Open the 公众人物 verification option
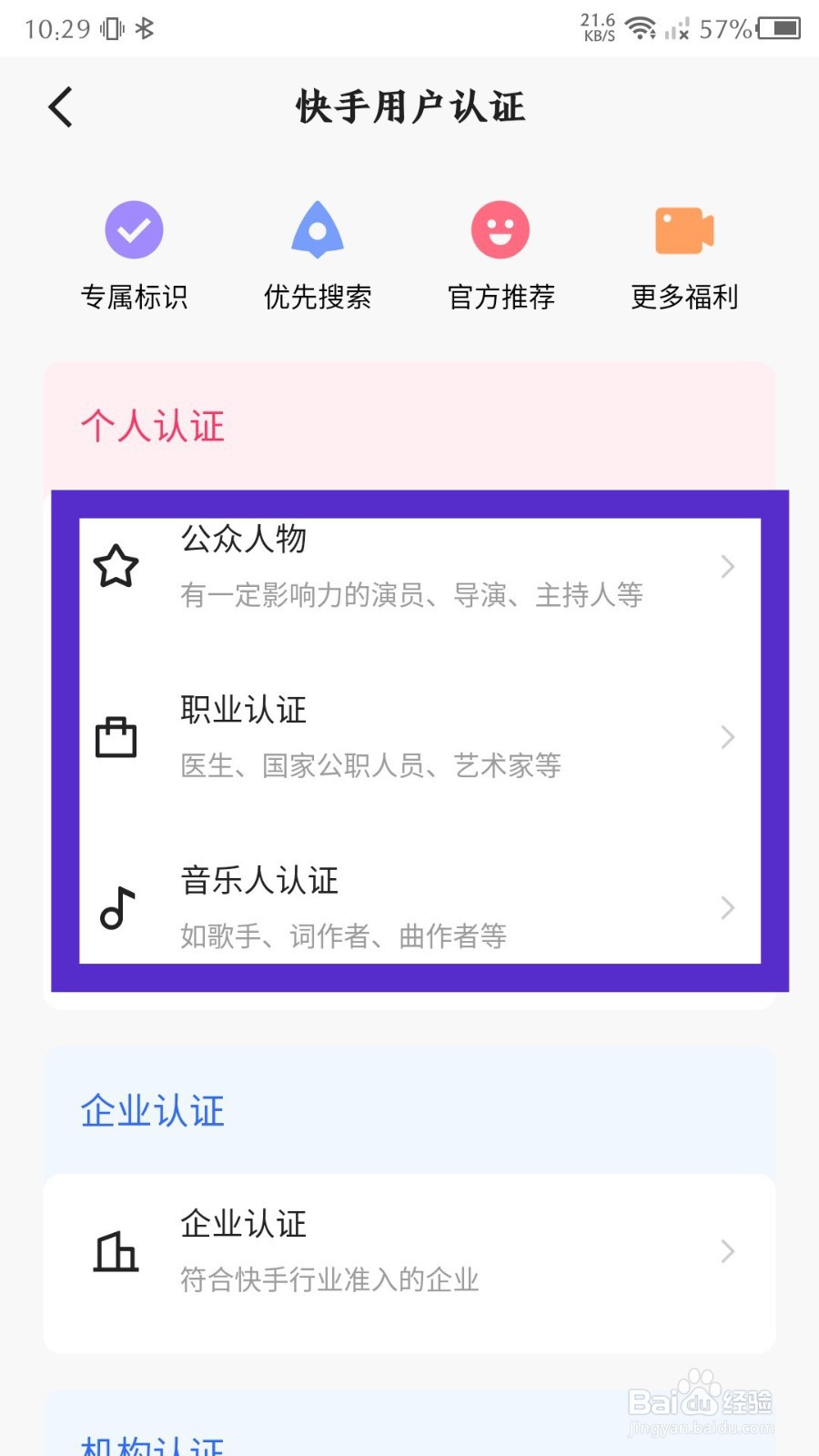Image resolution: width=819 pixels, height=1456 pixels. [x=409, y=566]
